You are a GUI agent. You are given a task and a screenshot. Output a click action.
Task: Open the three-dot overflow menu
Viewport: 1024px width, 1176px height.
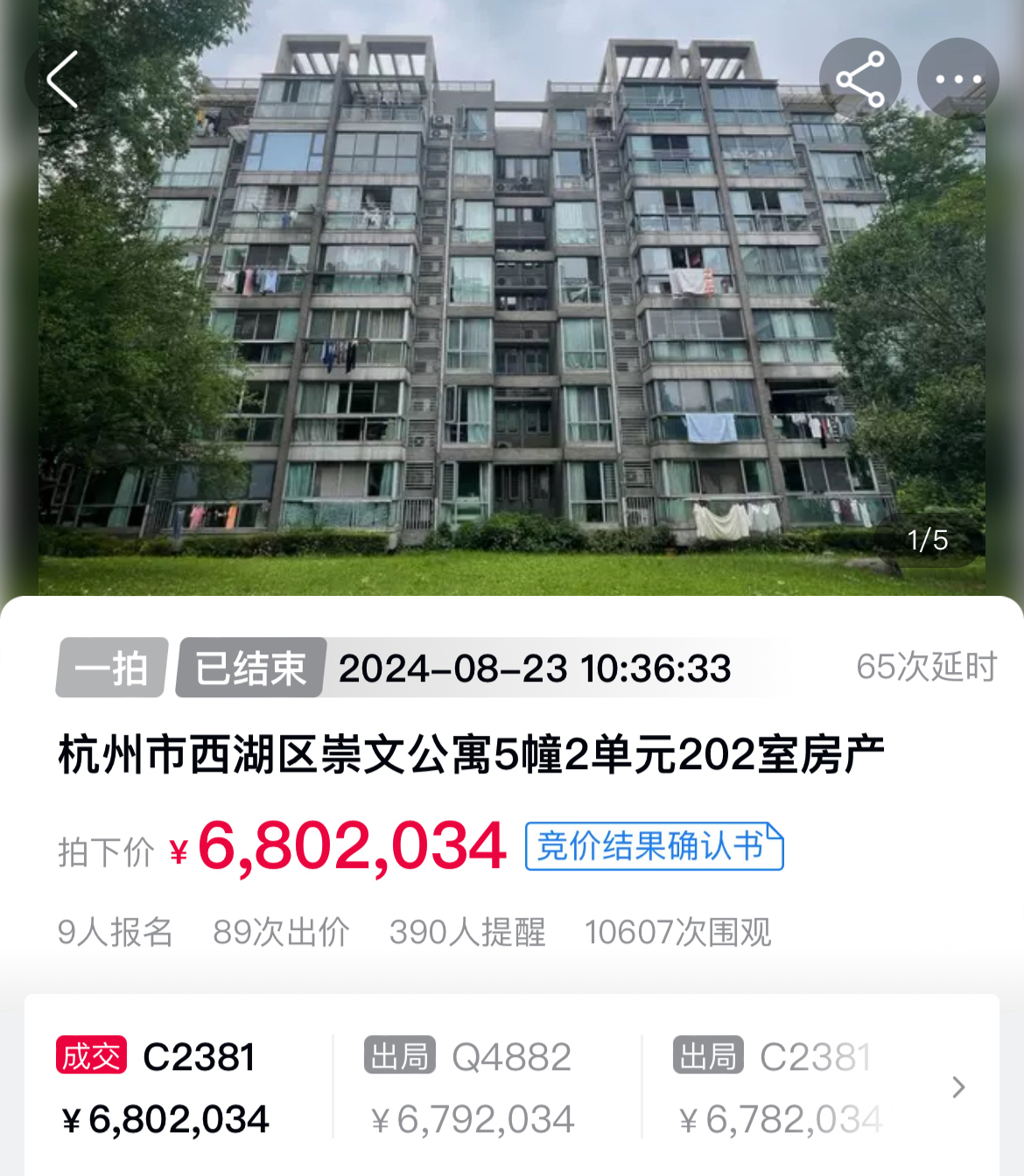957,80
